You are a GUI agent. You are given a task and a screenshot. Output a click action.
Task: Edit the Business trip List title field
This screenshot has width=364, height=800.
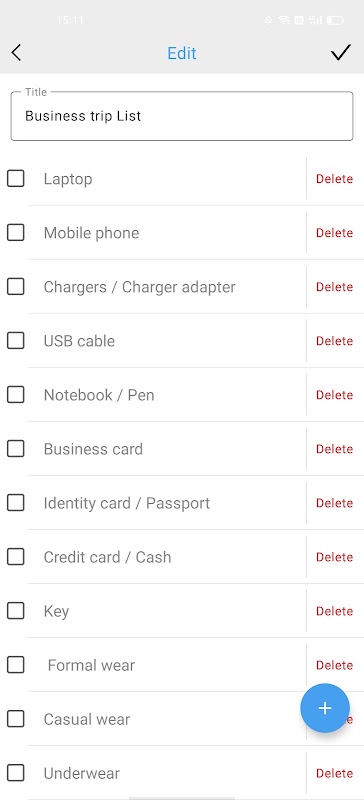(182, 116)
